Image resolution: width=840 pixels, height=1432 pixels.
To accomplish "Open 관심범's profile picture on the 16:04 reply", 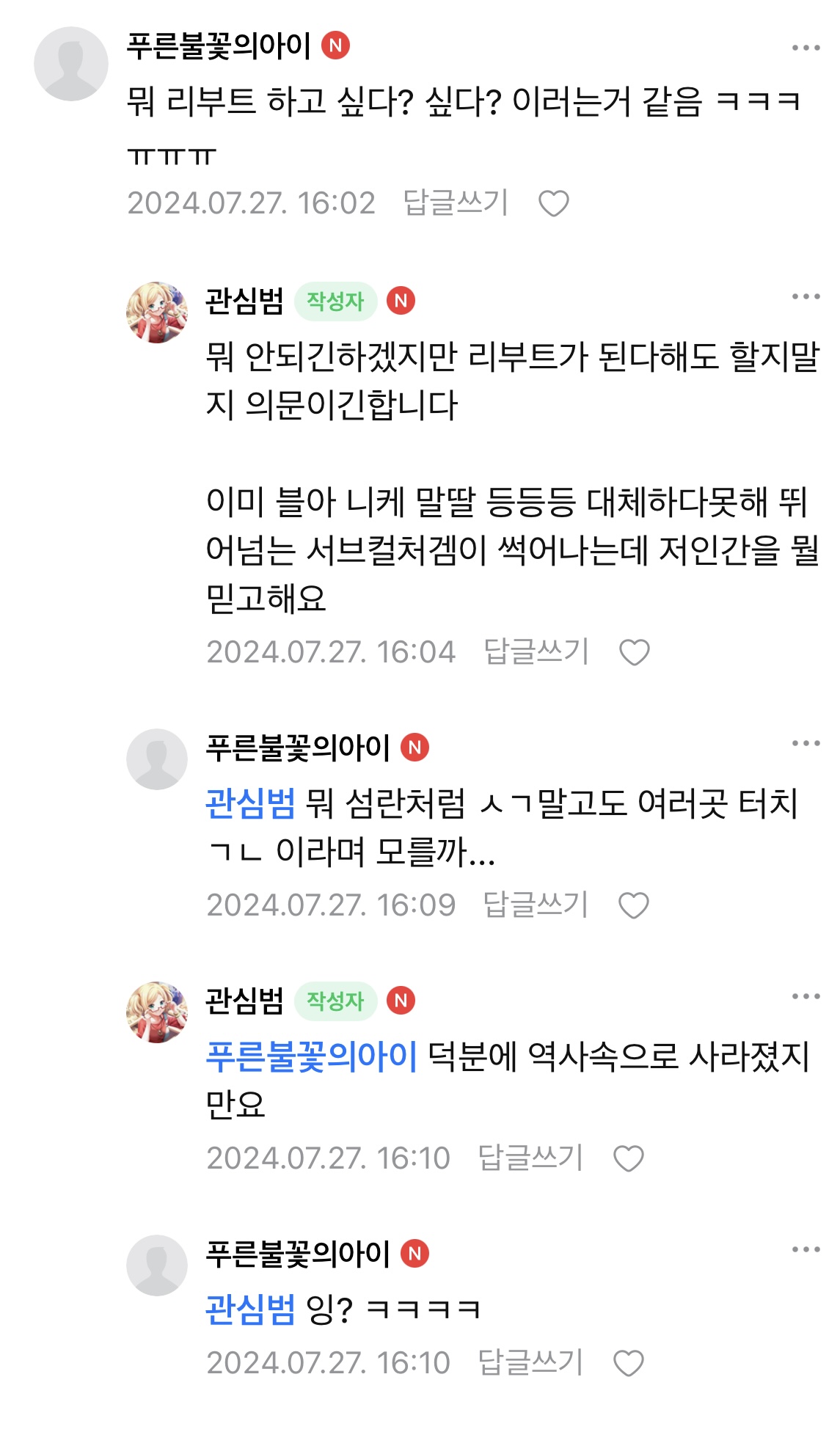I will 157,313.
